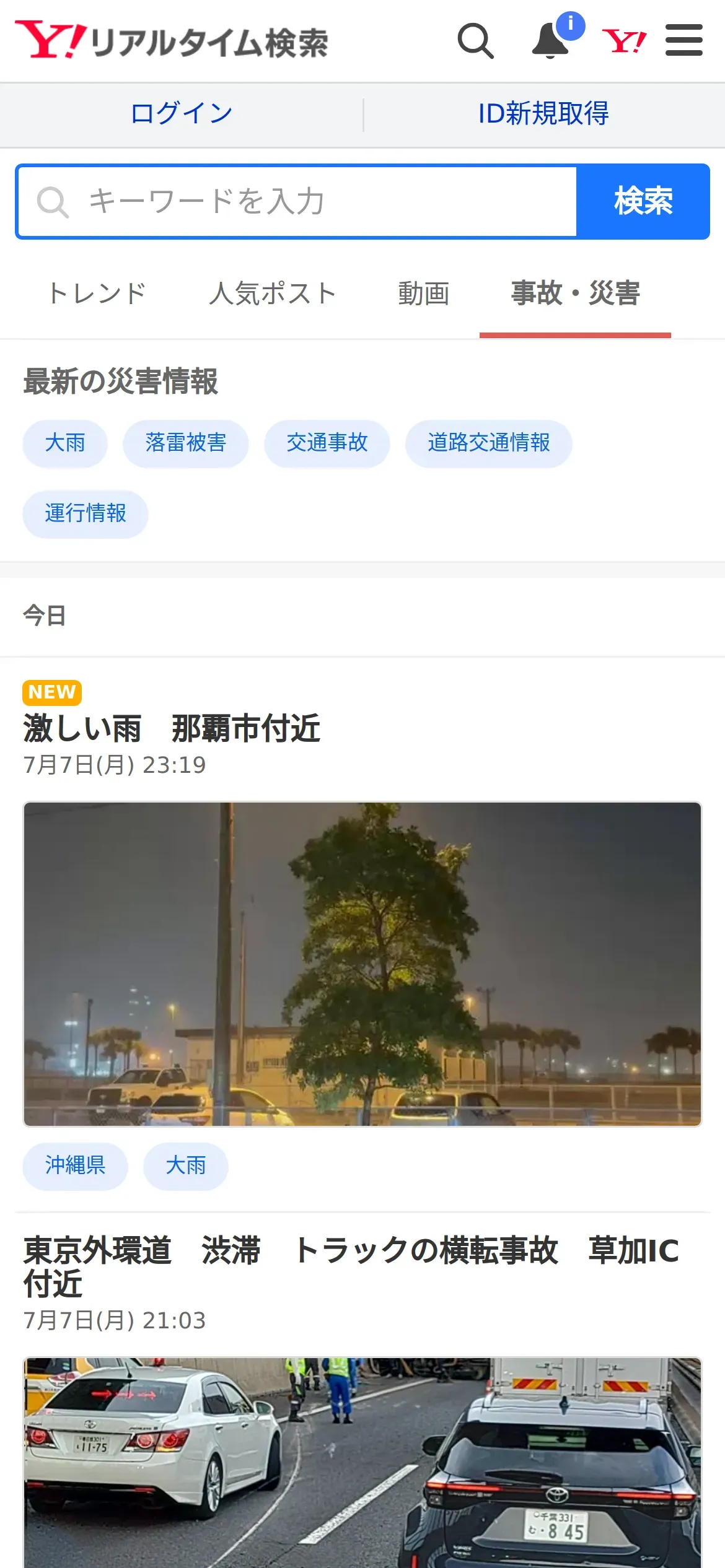The height and width of the screenshot is (1568, 725).
Task: Open the search magnifier icon in header
Action: point(475,41)
